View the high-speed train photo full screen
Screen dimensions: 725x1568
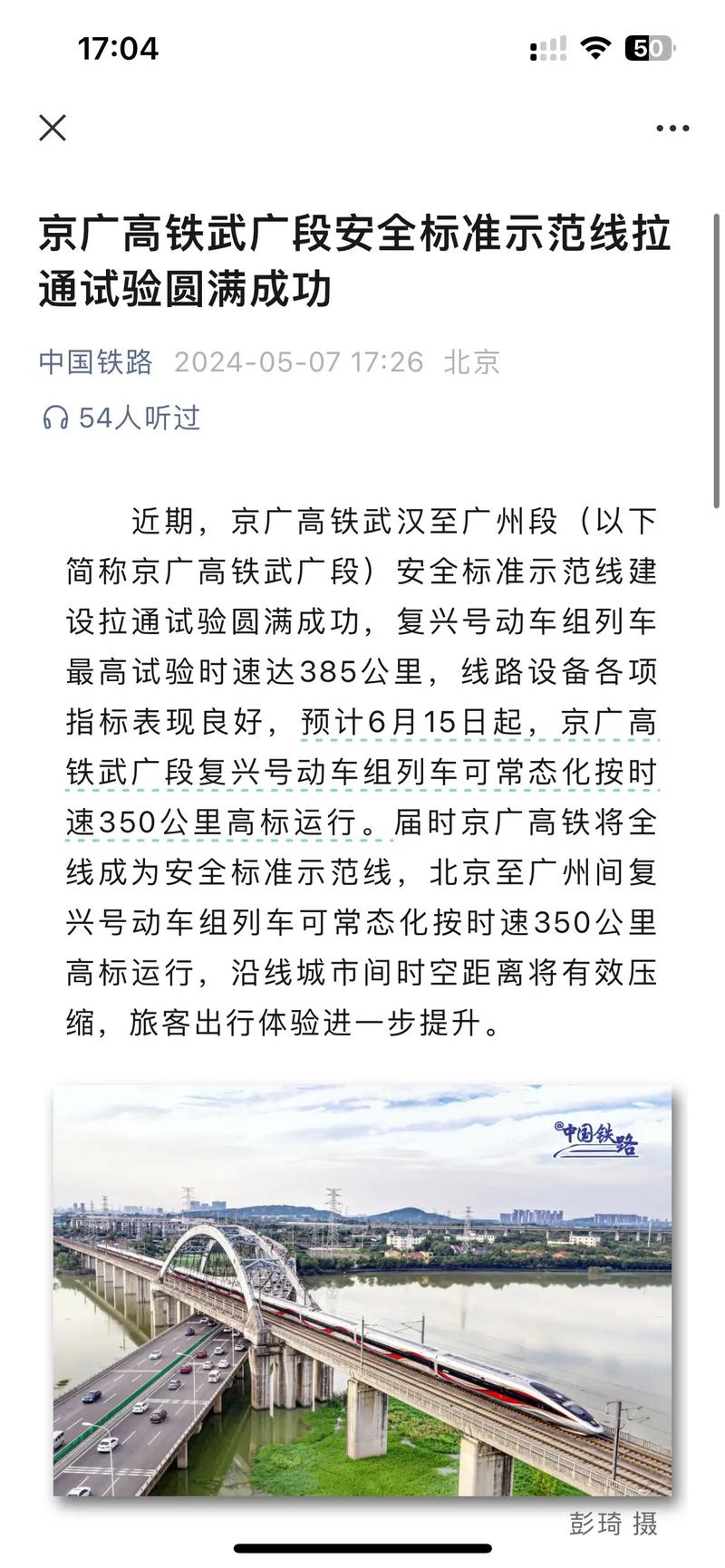coord(362,1290)
